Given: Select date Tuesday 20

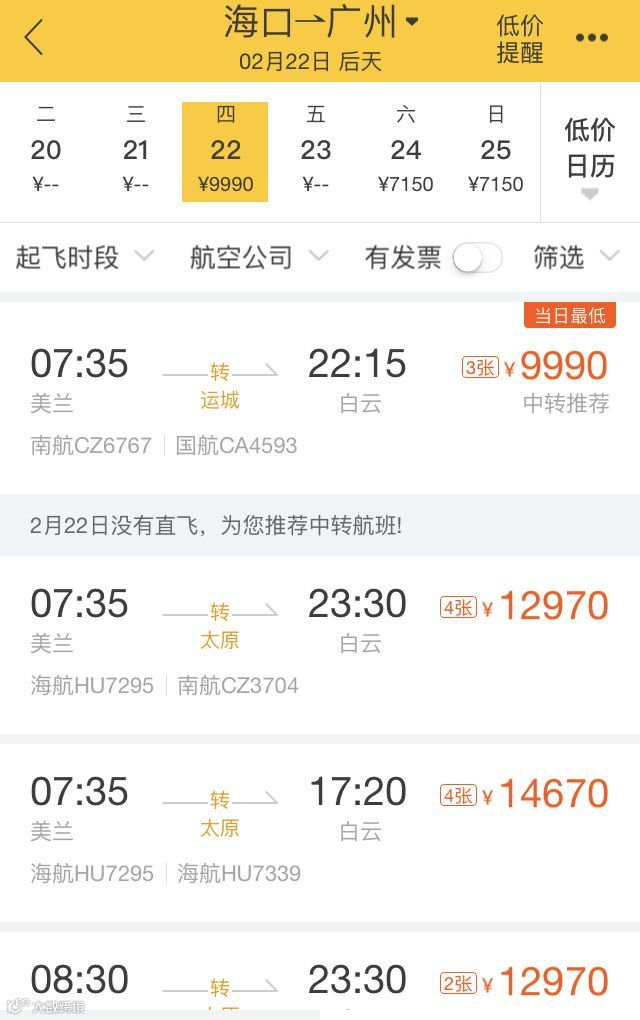Looking at the screenshot, I should (x=46, y=151).
